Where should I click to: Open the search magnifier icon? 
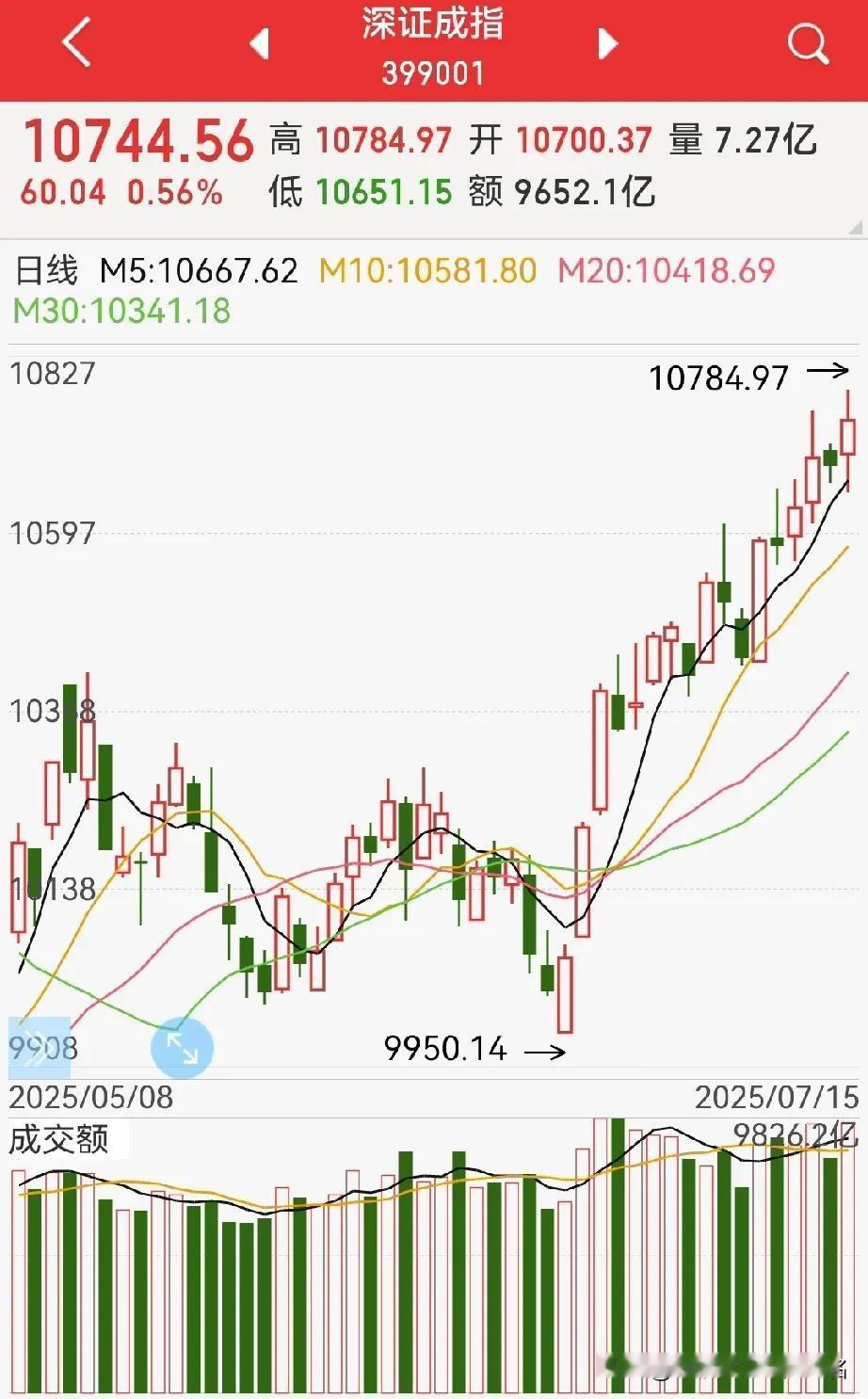(808, 43)
